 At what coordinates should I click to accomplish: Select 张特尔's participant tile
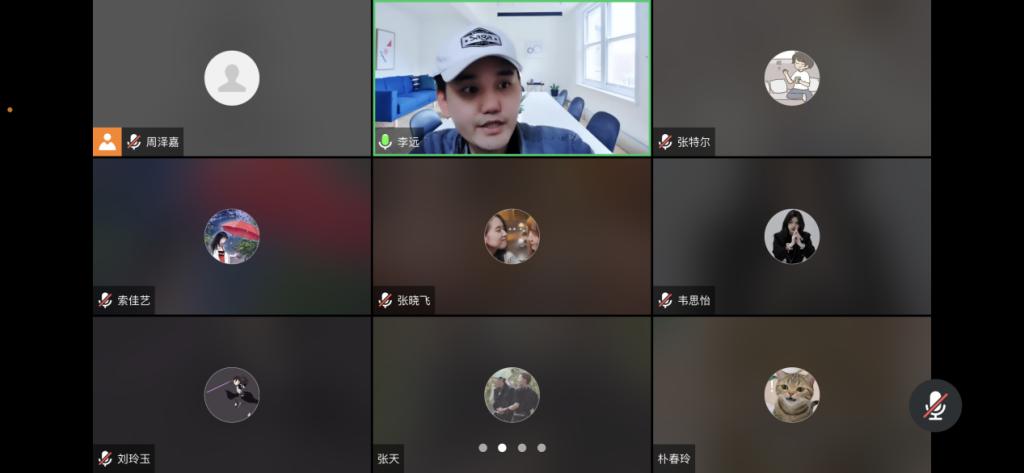(791, 78)
